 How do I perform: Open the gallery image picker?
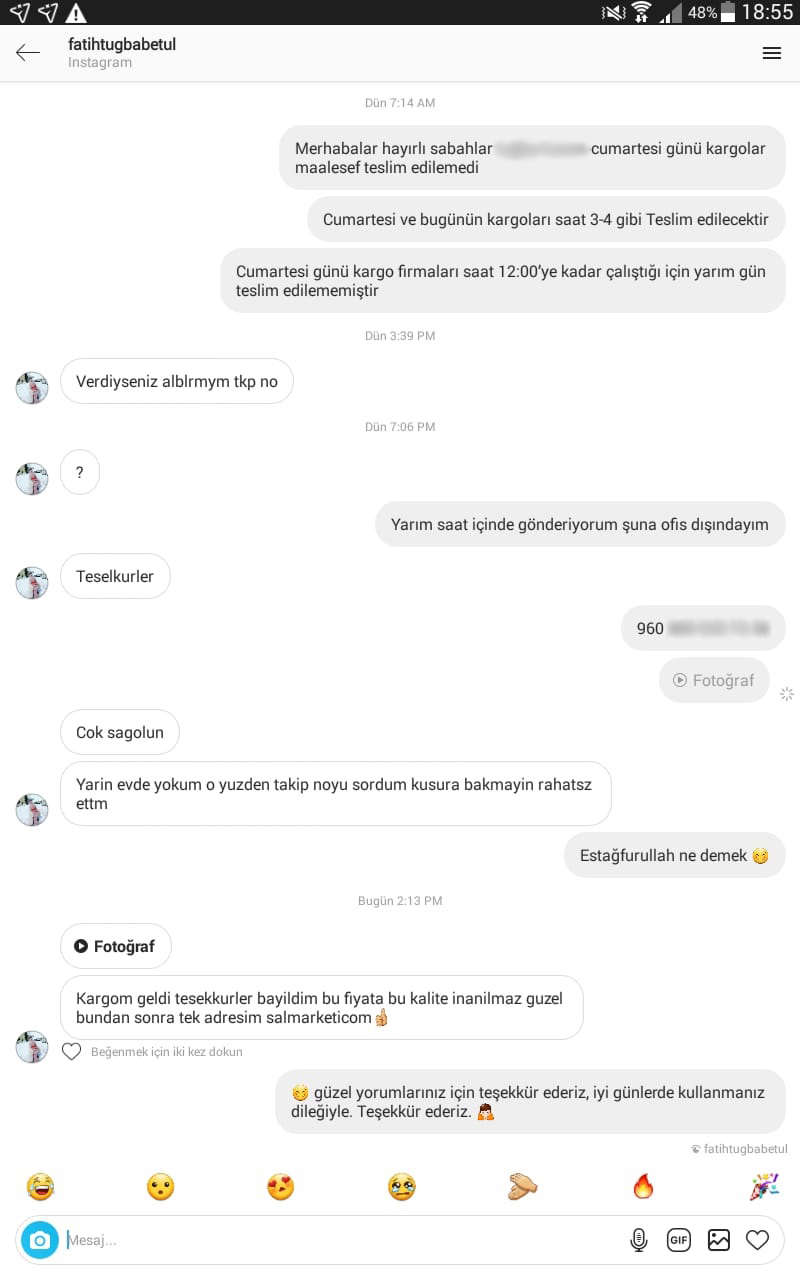719,1240
